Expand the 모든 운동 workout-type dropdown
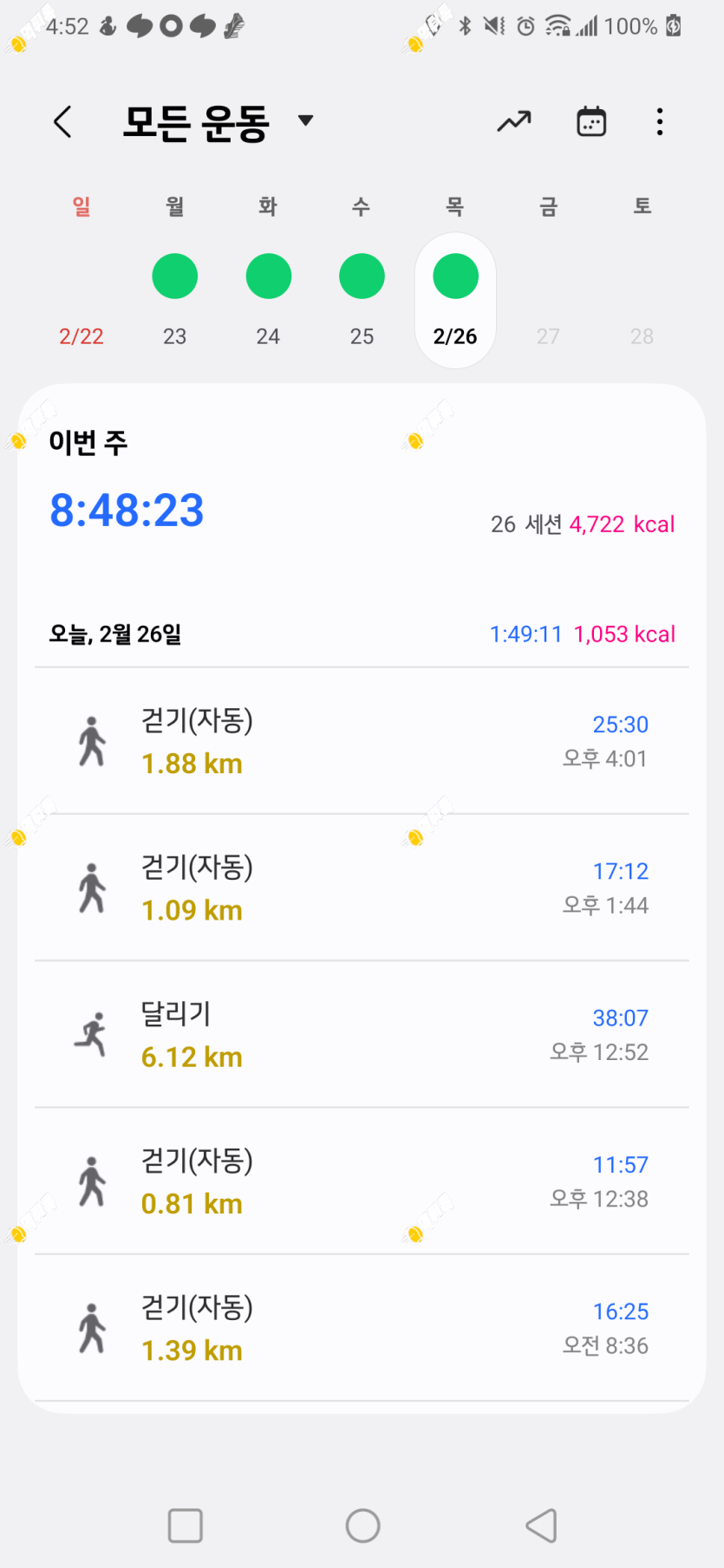 pyautogui.click(x=218, y=121)
